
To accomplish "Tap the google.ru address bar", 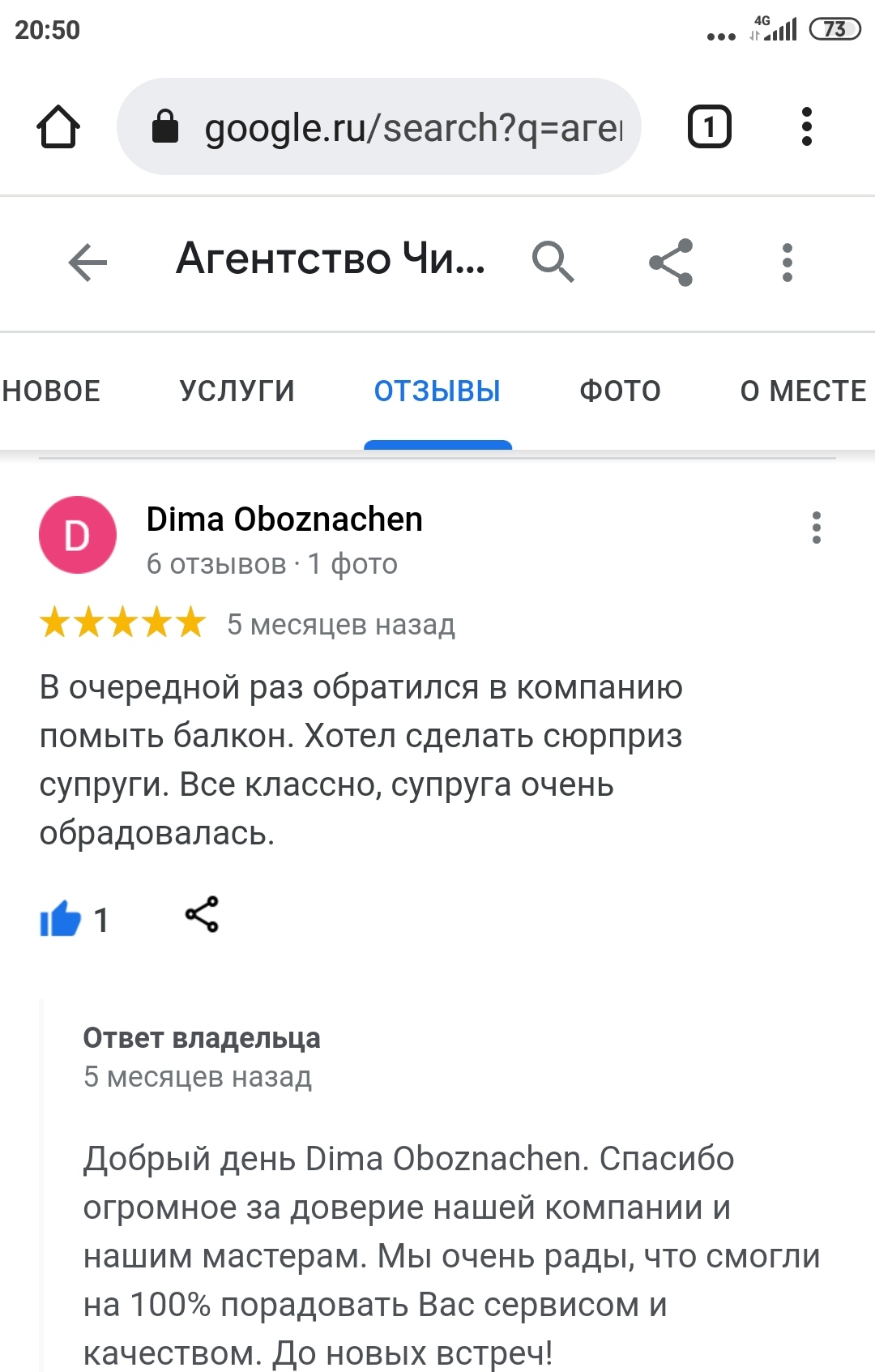I will click(x=378, y=127).
